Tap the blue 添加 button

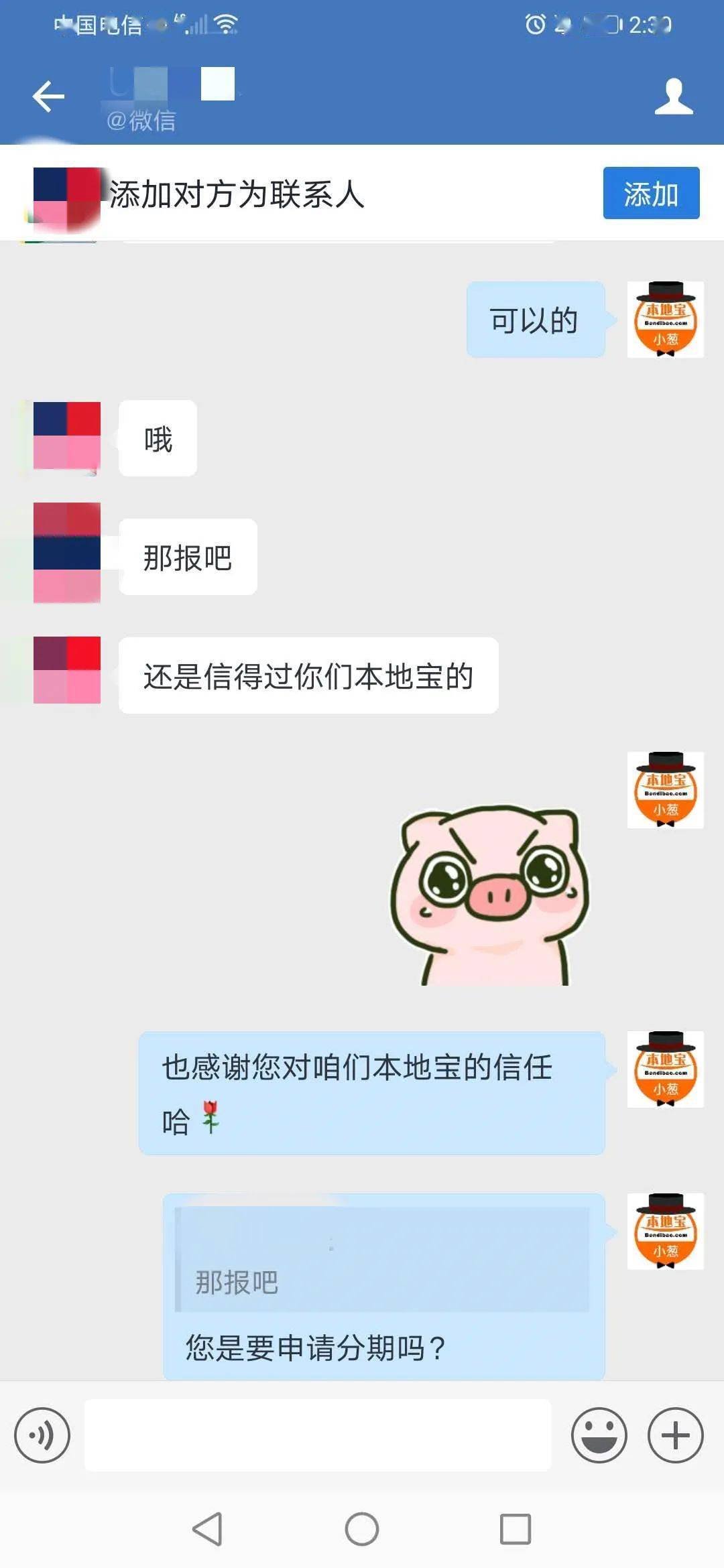click(x=651, y=193)
